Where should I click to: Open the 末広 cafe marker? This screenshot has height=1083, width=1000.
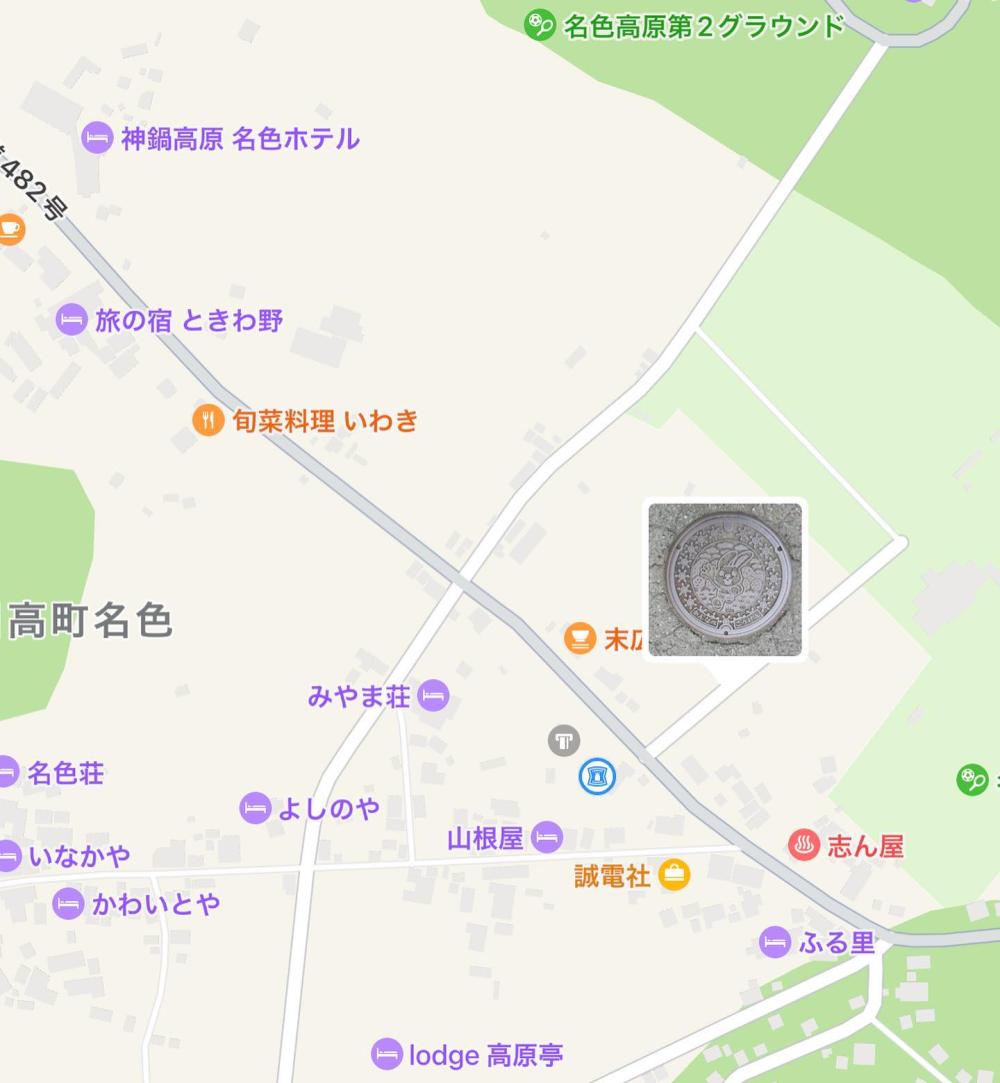coord(580,638)
